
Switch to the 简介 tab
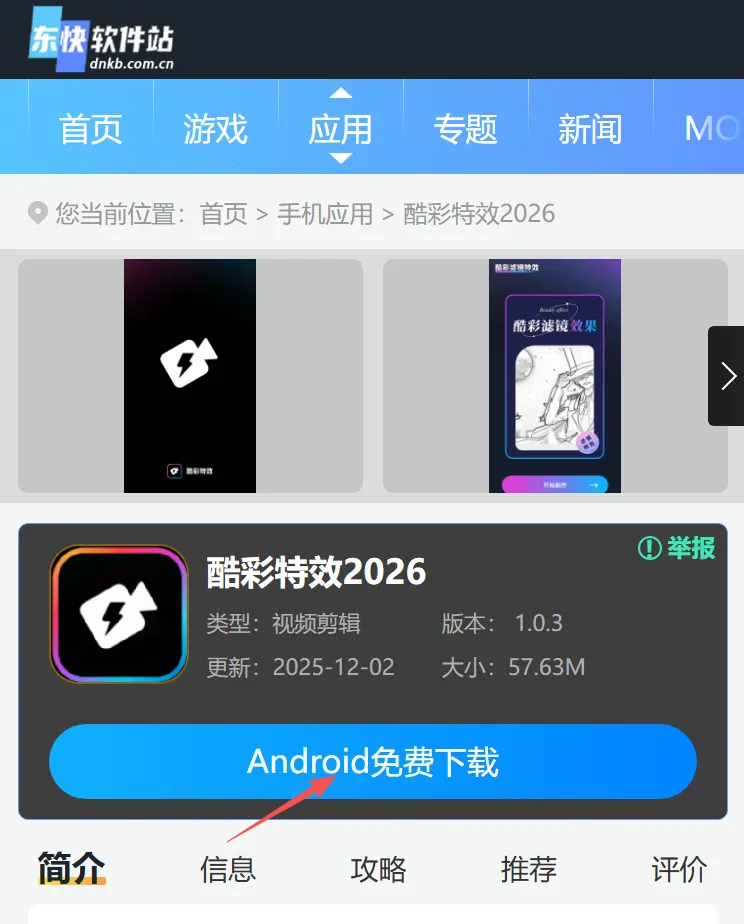71,868
